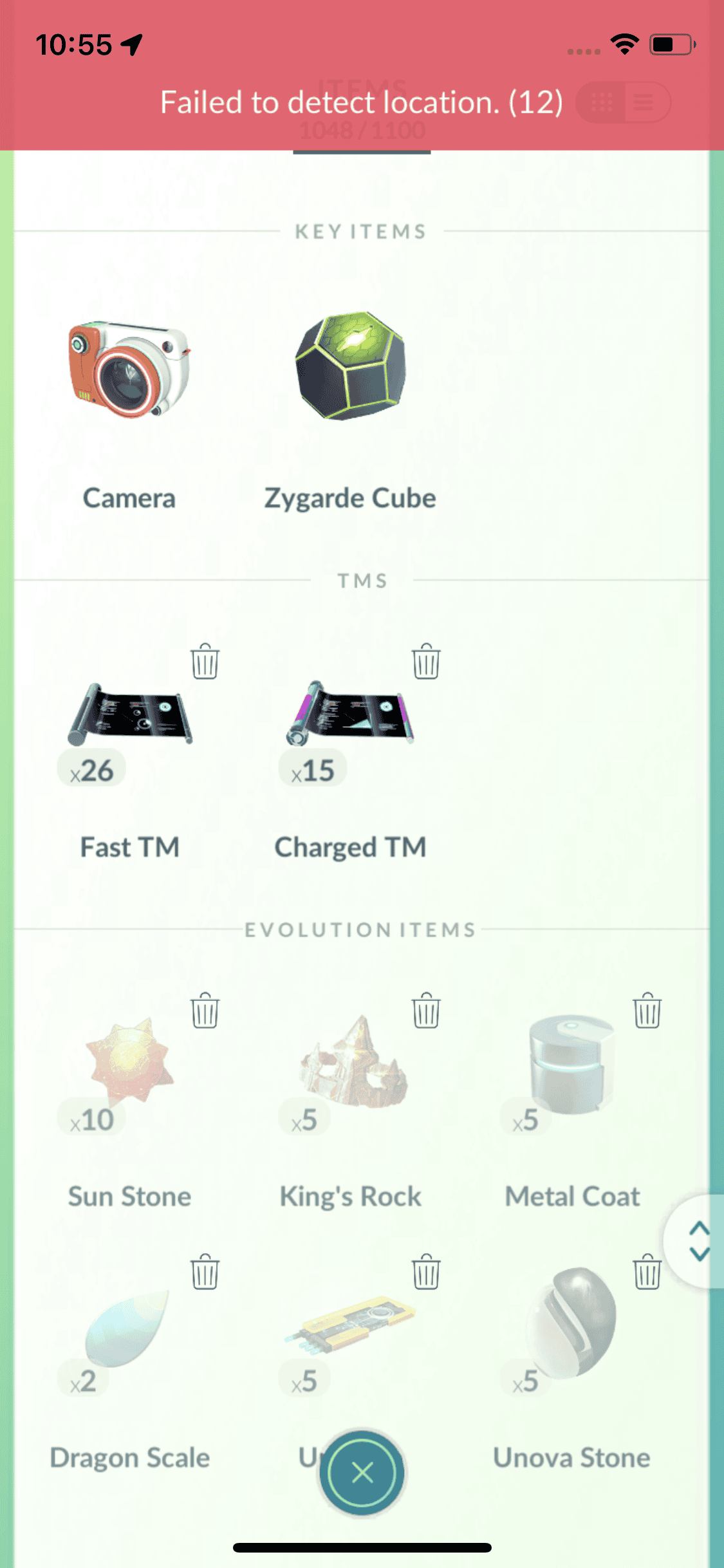Screen dimensions: 724x1568
Task: Tap trash icon above Metal Coat
Action: point(647,1011)
